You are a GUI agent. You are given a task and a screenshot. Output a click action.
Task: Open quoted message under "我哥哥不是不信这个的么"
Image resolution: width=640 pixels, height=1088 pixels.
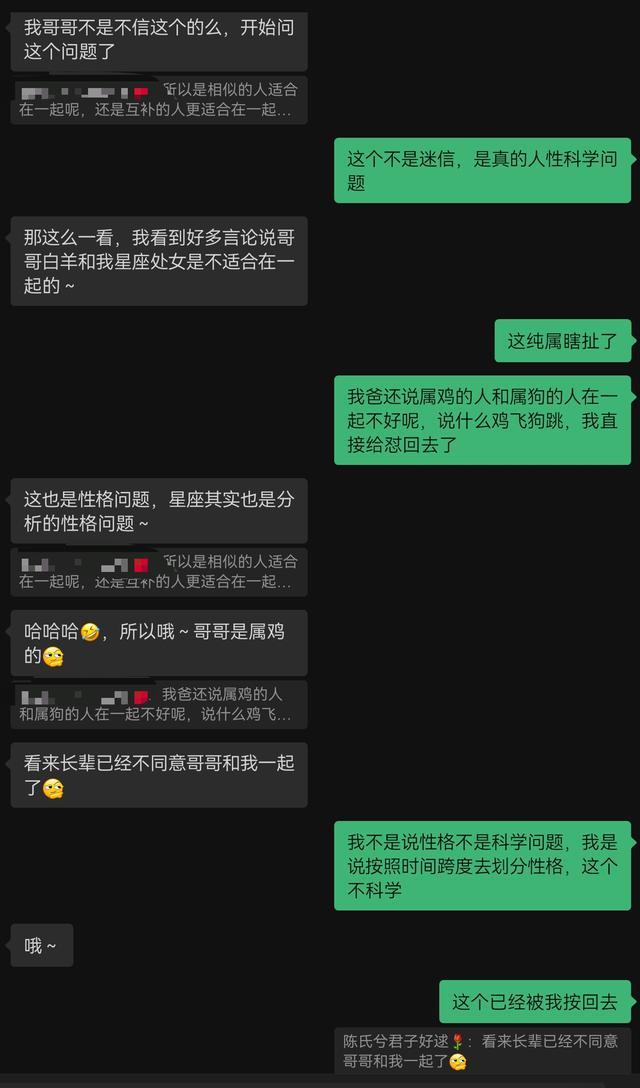tap(159, 100)
